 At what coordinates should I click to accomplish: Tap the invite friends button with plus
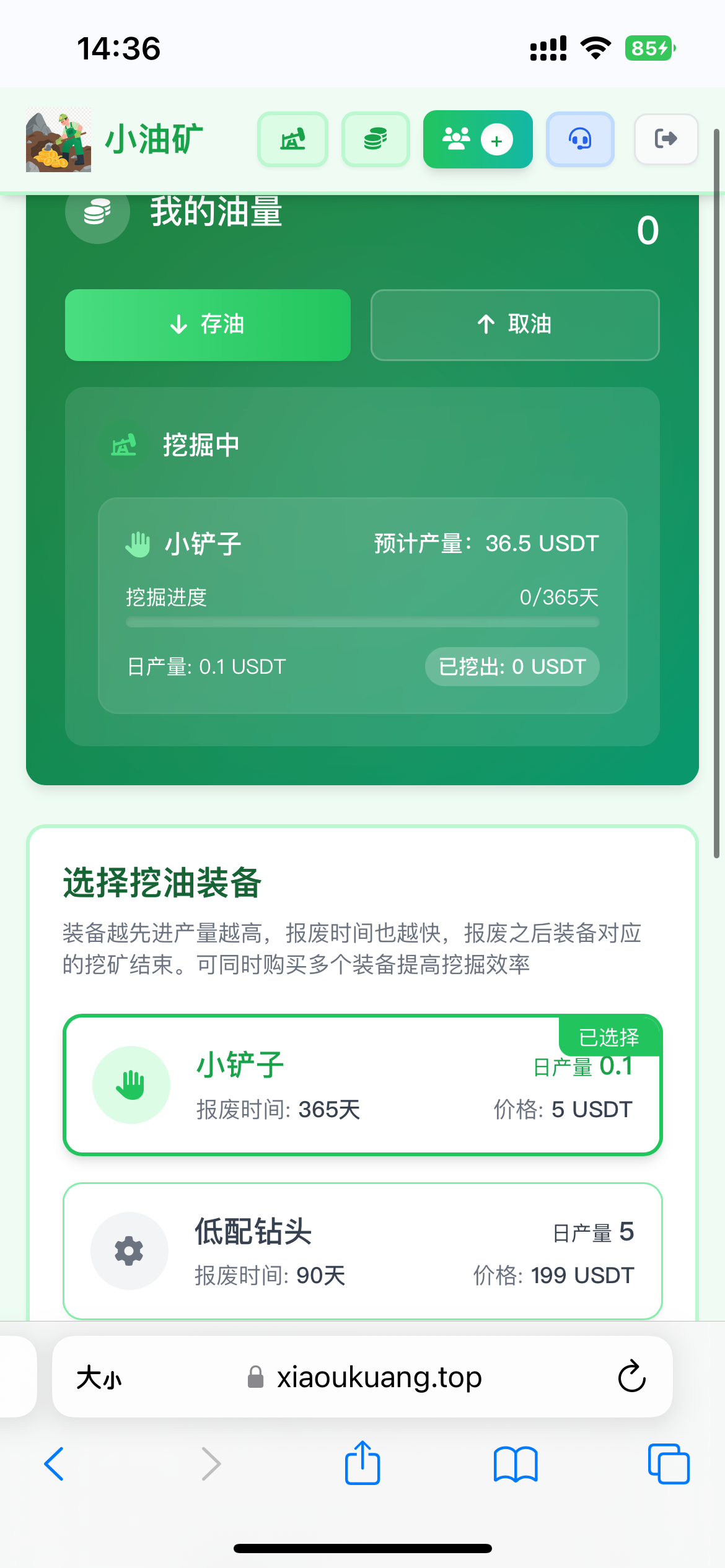point(478,139)
